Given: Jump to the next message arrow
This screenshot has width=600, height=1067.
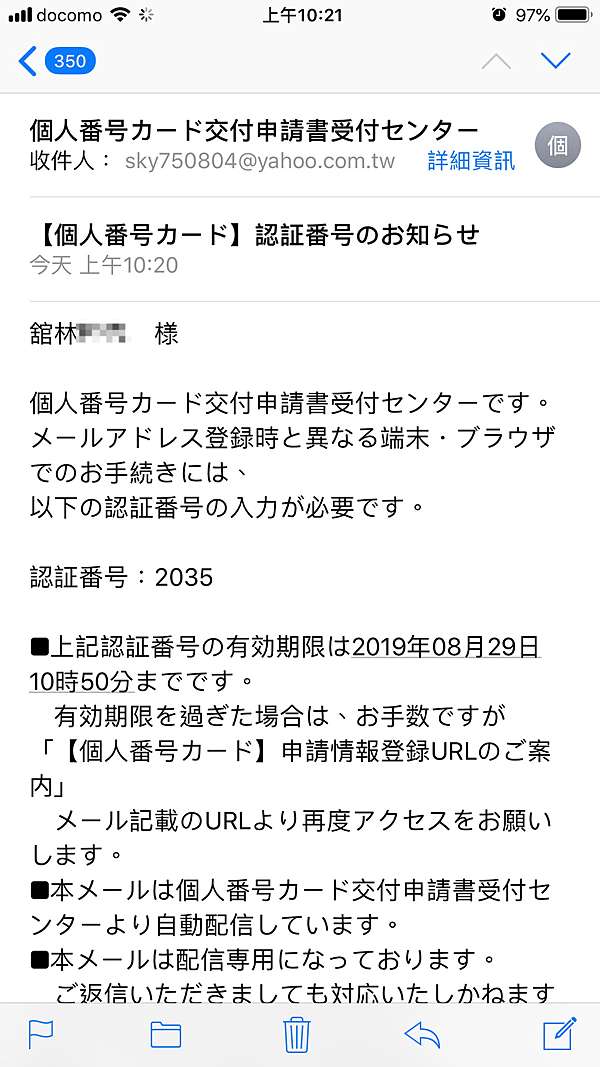Looking at the screenshot, I should pos(556,62).
